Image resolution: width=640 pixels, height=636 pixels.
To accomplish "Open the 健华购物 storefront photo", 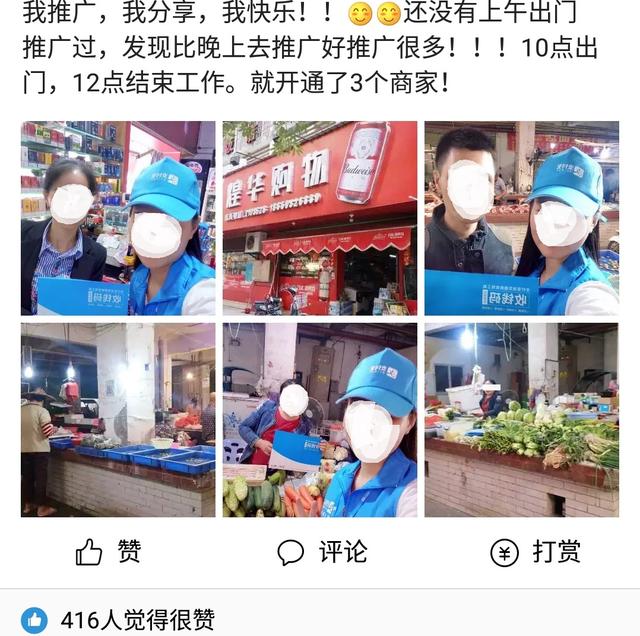I will [320, 218].
